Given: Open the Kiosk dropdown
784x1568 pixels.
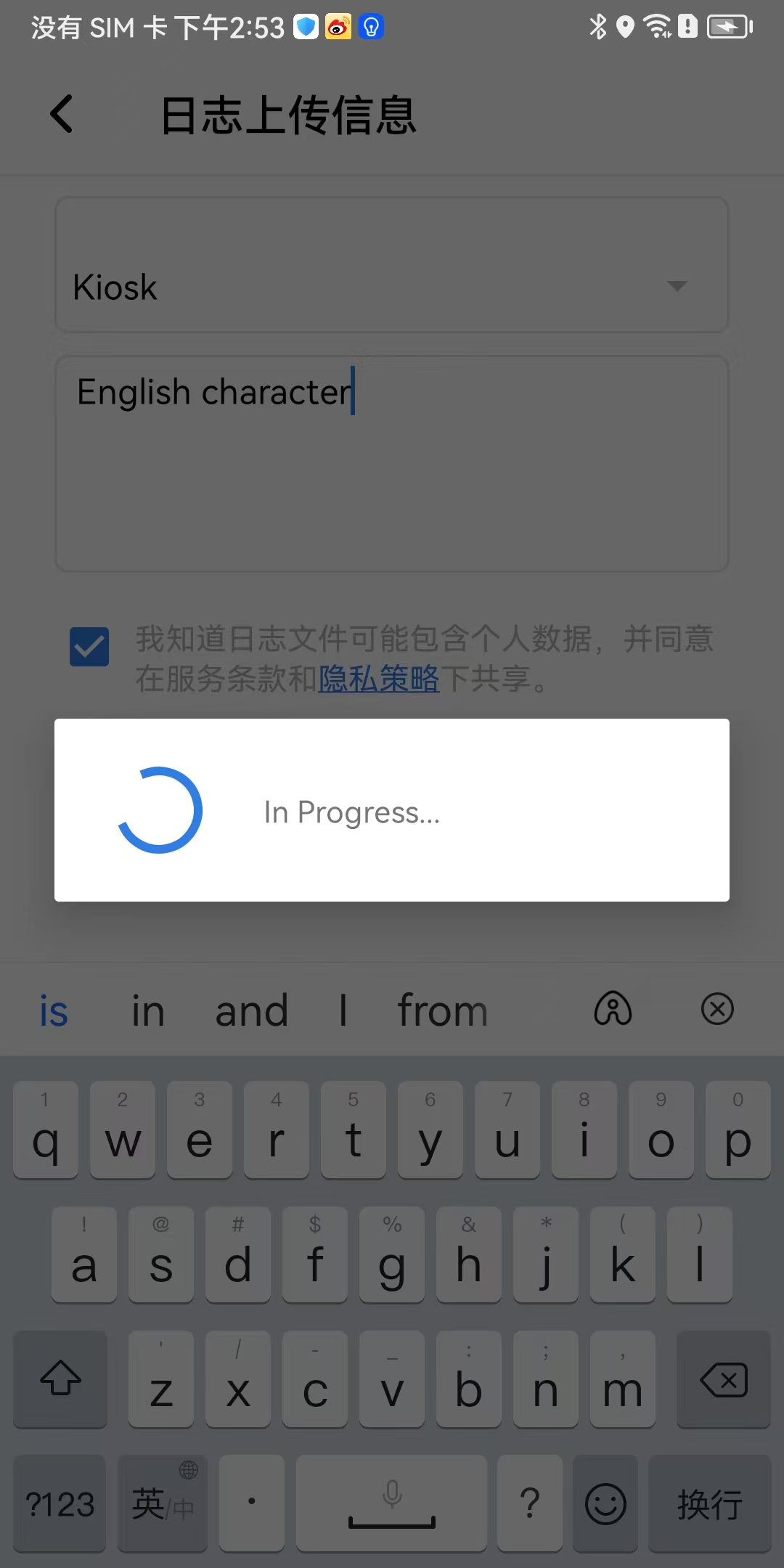Looking at the screenshot, I should (392, 286).
